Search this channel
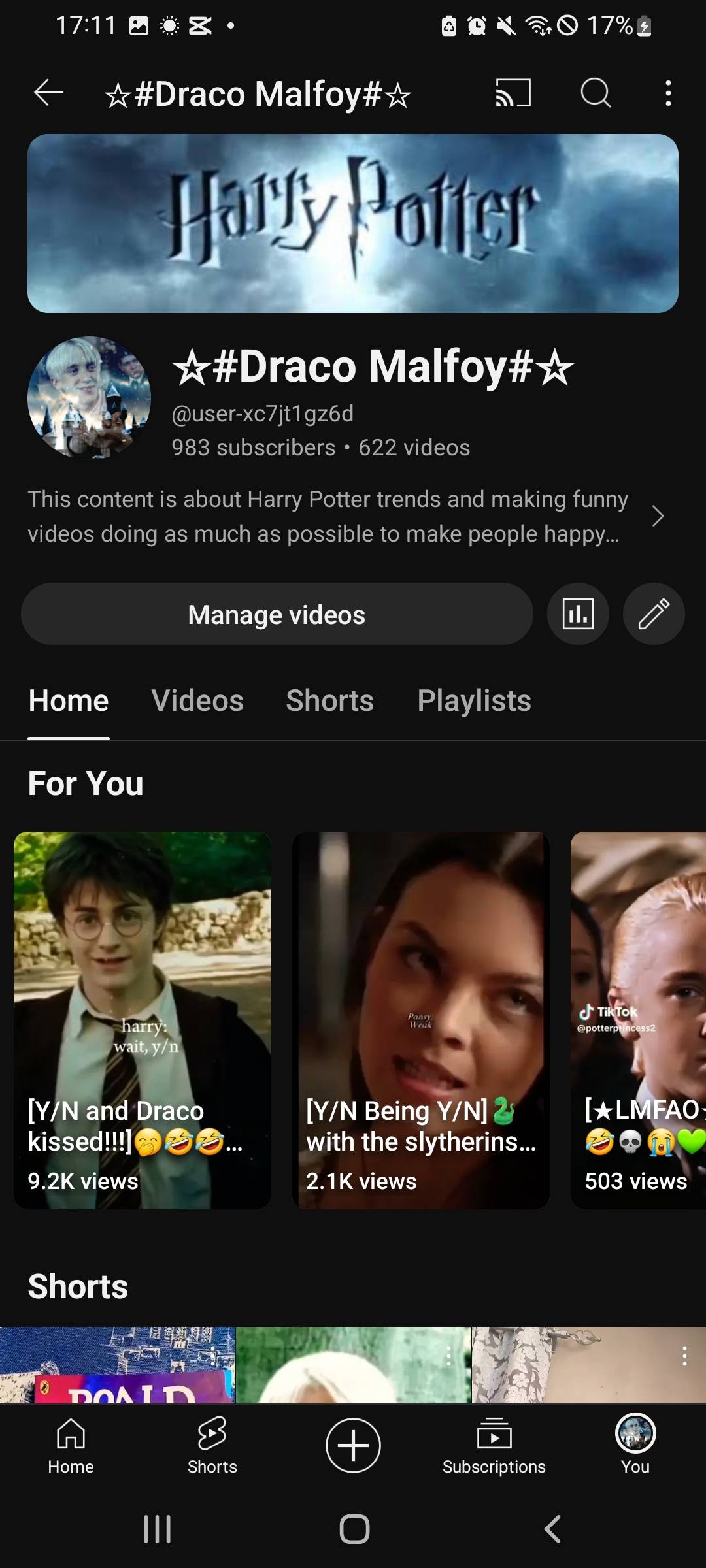 (x=596, y=93)
